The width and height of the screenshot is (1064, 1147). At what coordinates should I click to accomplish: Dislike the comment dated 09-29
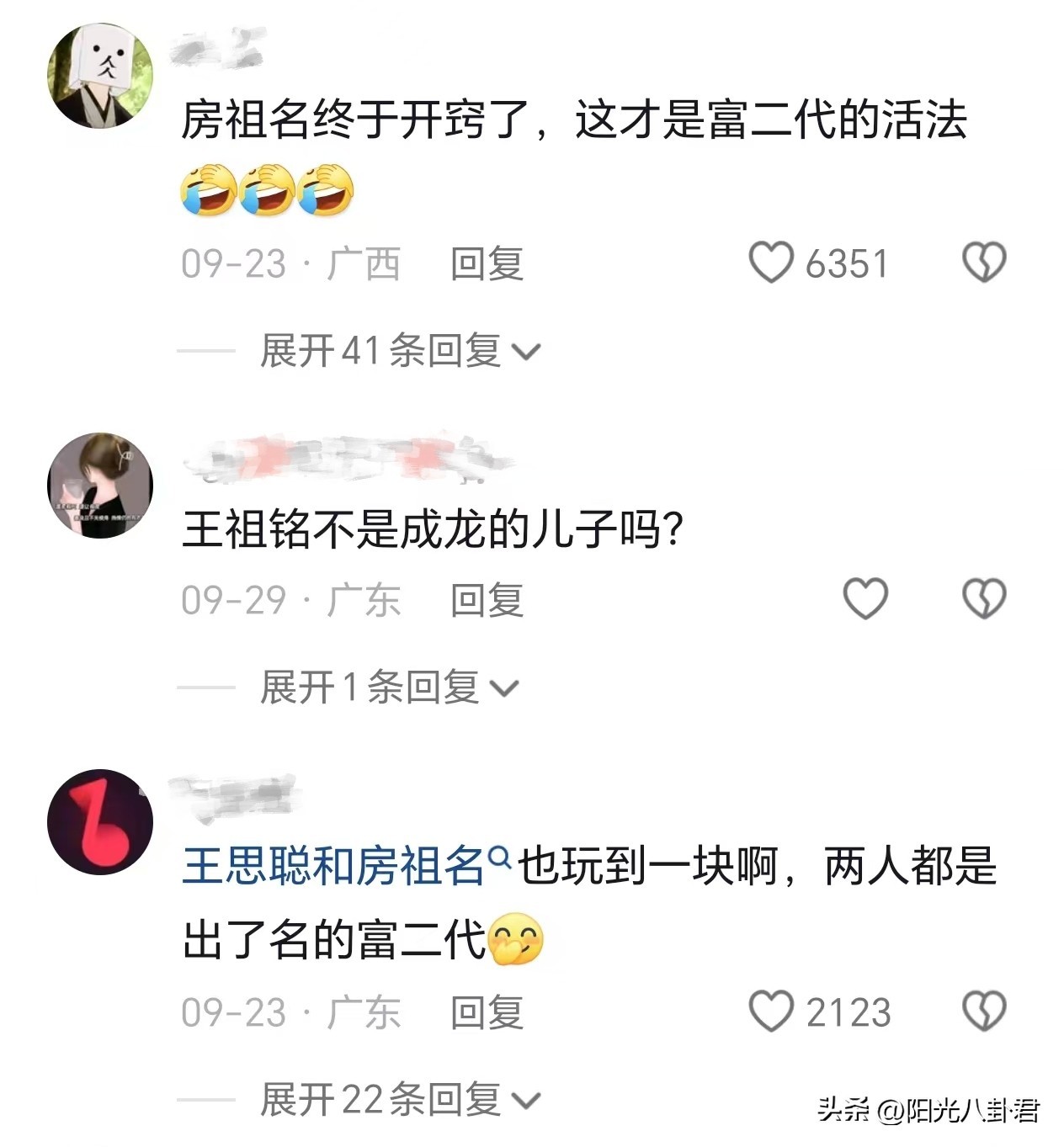pyautogui.click(x=983, y=598)
